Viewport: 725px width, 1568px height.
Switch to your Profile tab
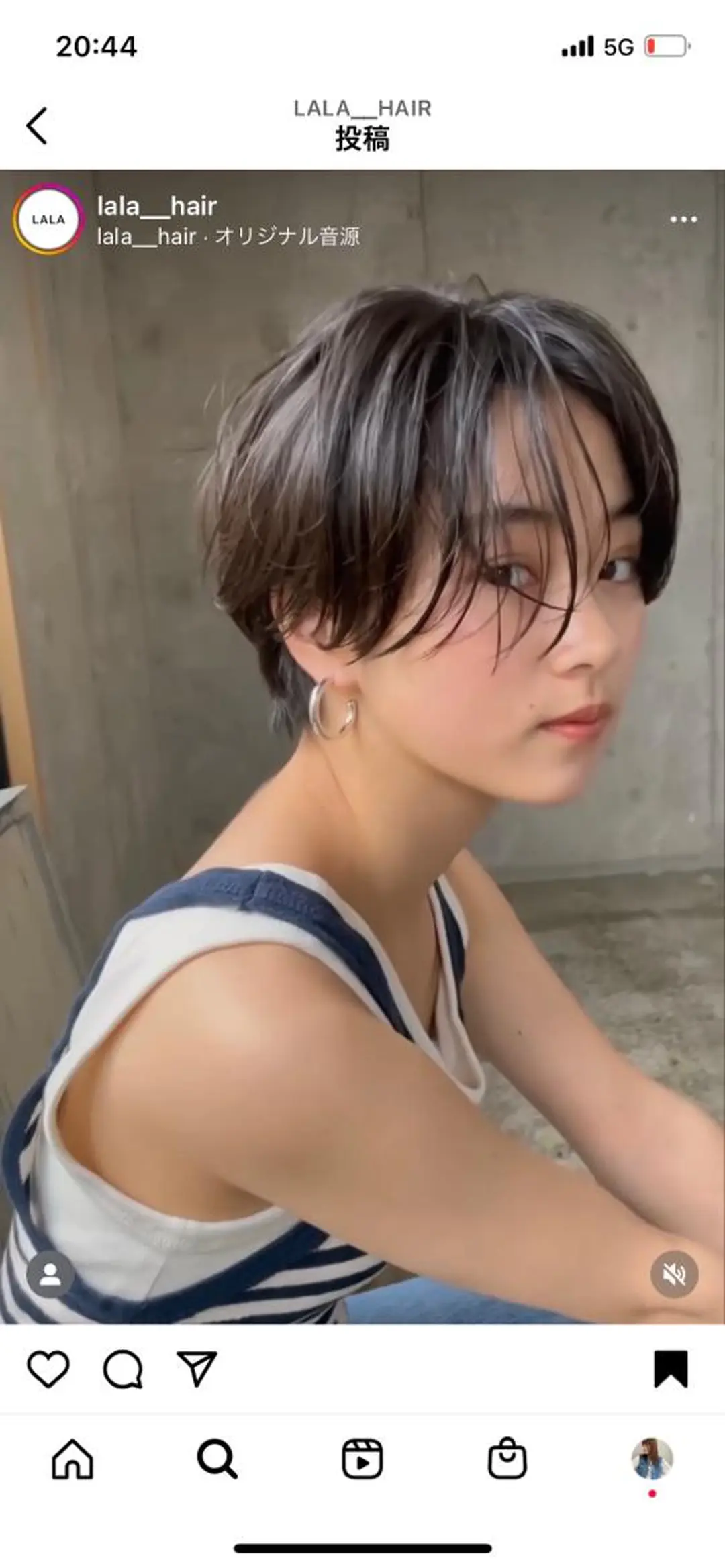[x=652, y=1458]
